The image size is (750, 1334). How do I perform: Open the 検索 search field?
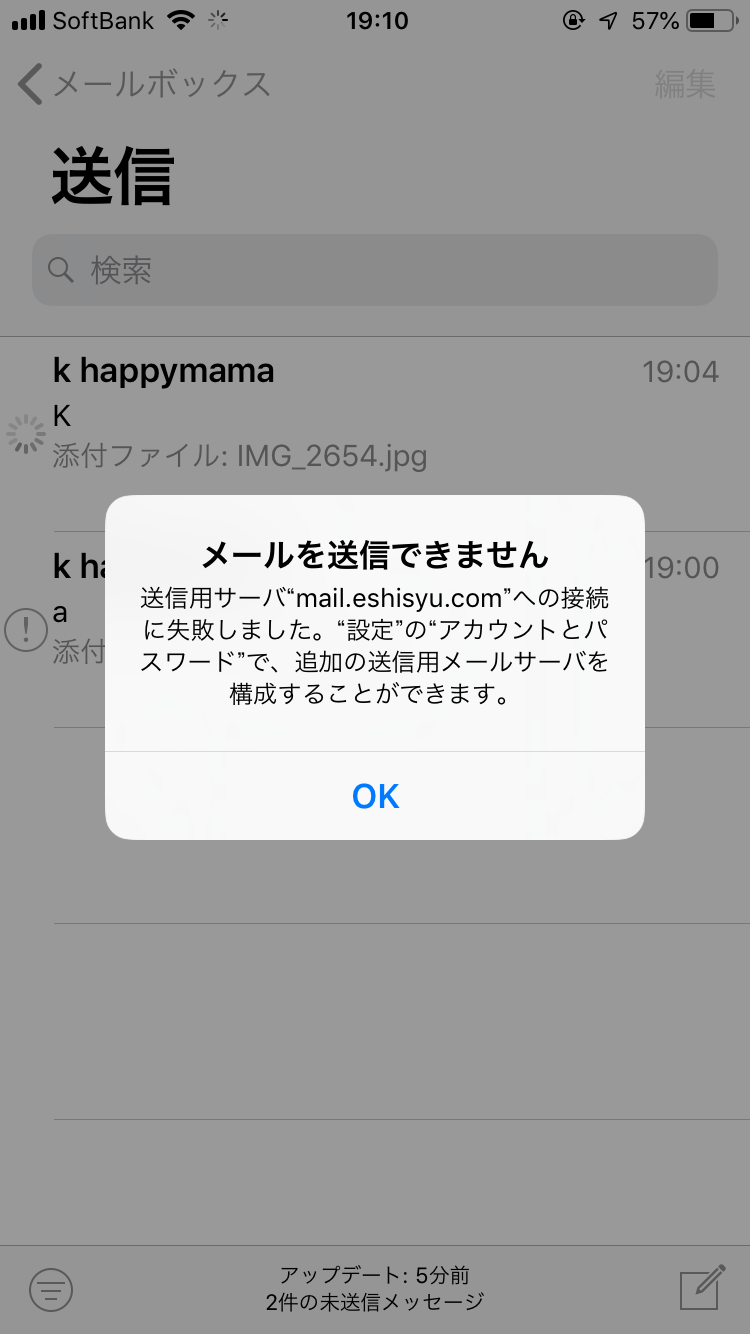tap(375, 270)
